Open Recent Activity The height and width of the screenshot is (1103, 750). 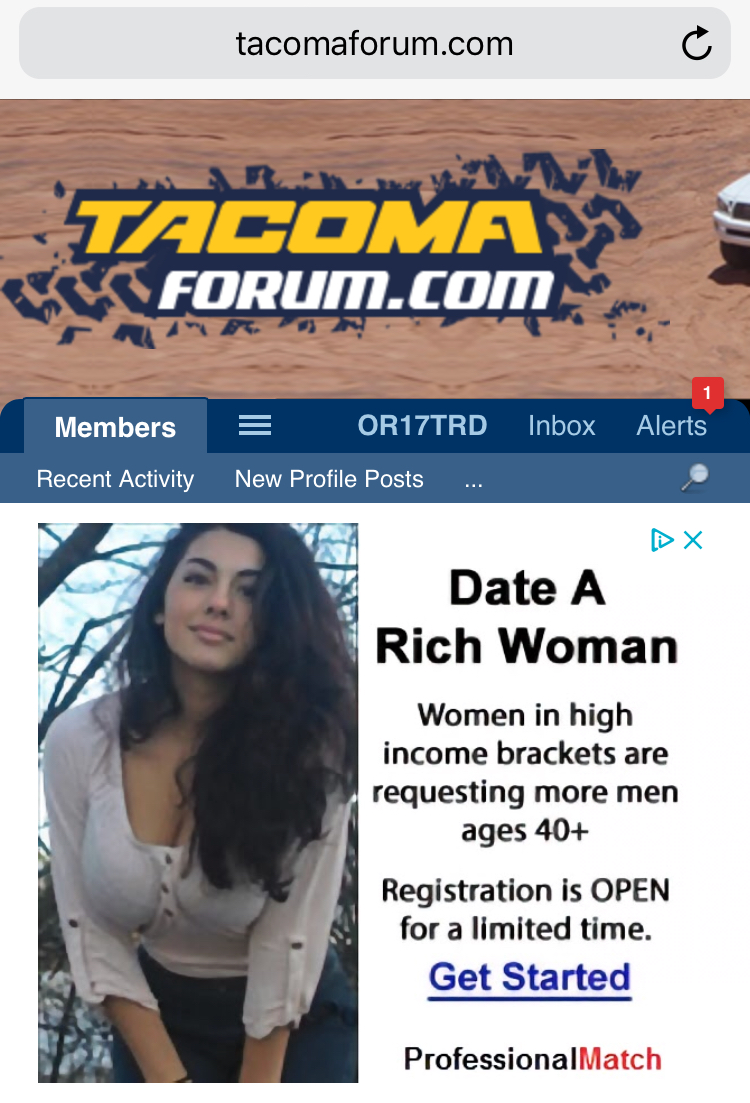point(115,479)
